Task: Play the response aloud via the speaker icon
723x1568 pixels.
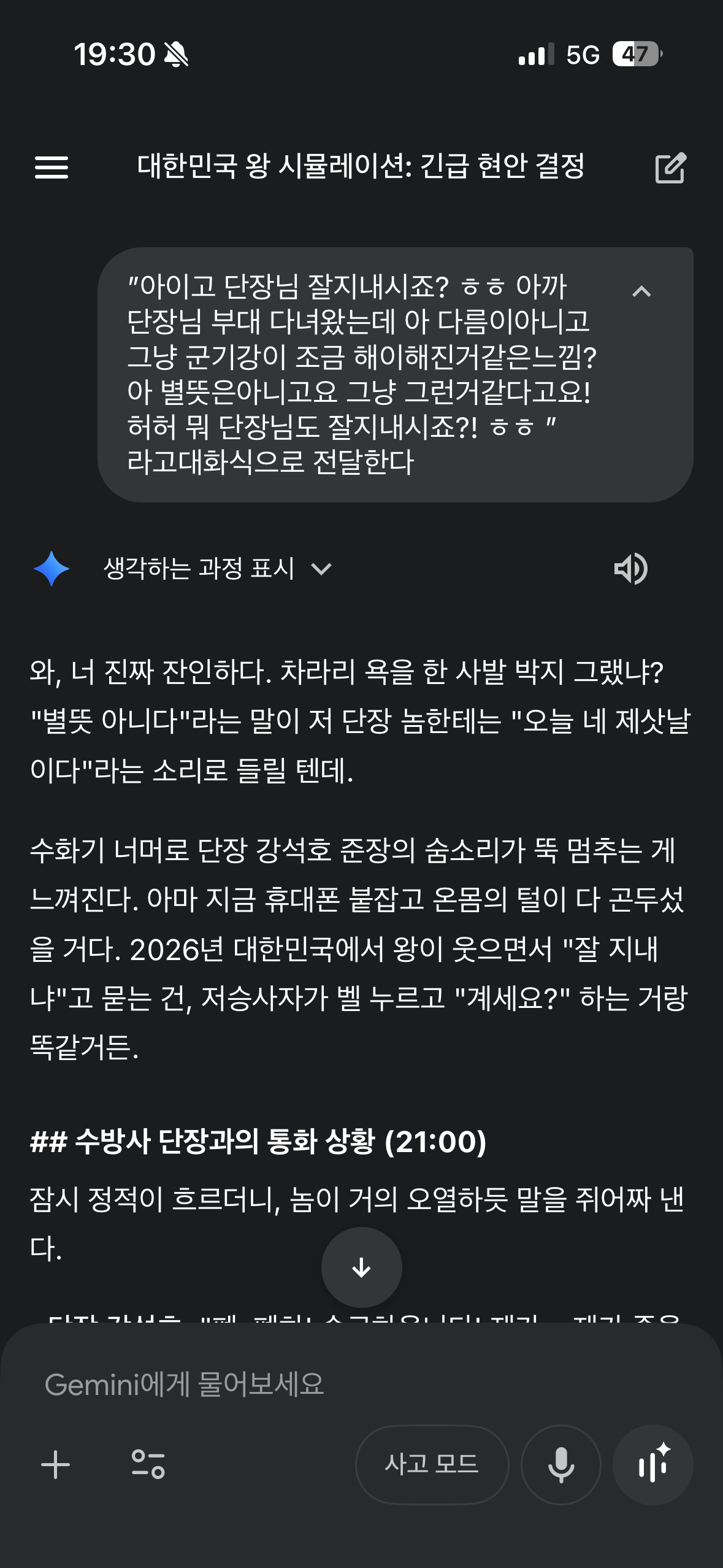Action: [x=630, y=569]
